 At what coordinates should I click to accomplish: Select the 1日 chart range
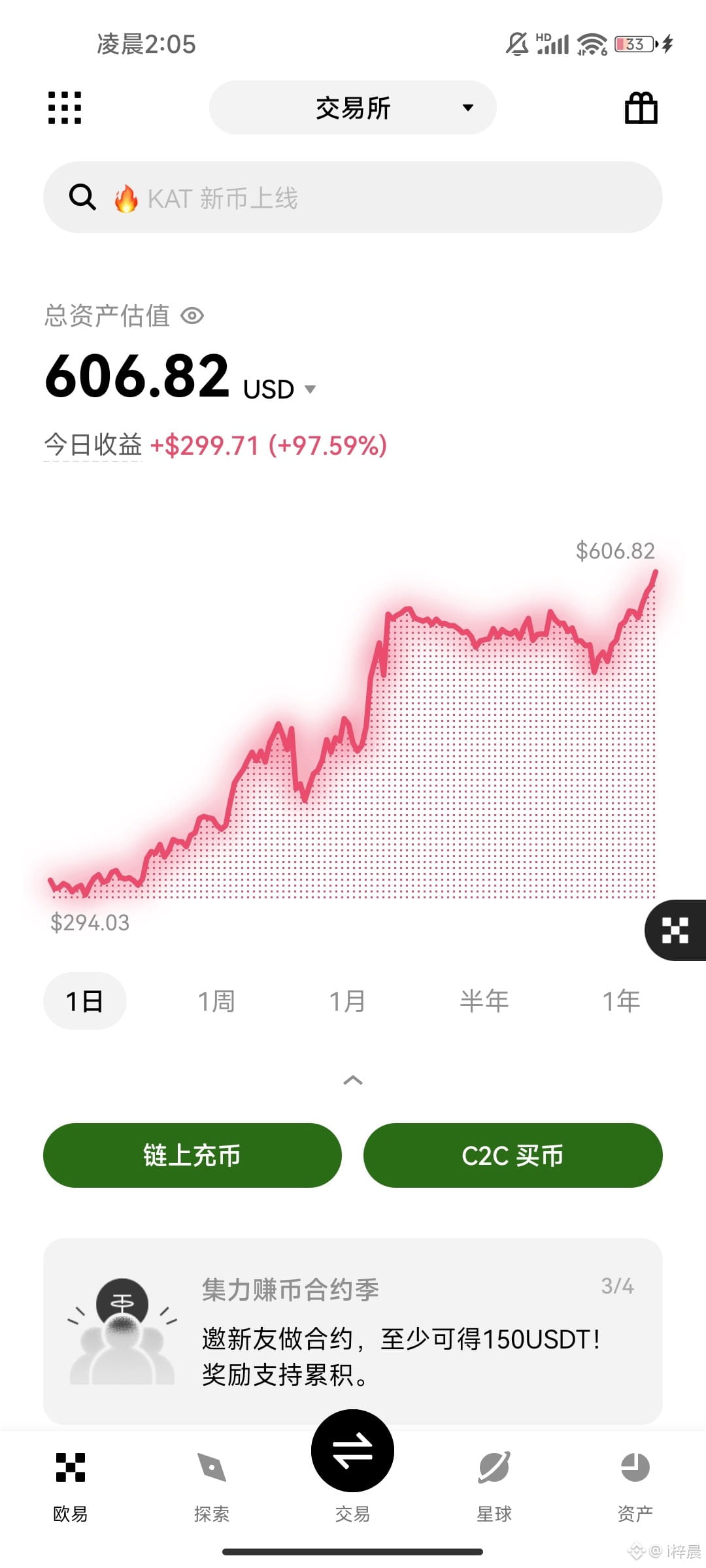point(85,1001)
